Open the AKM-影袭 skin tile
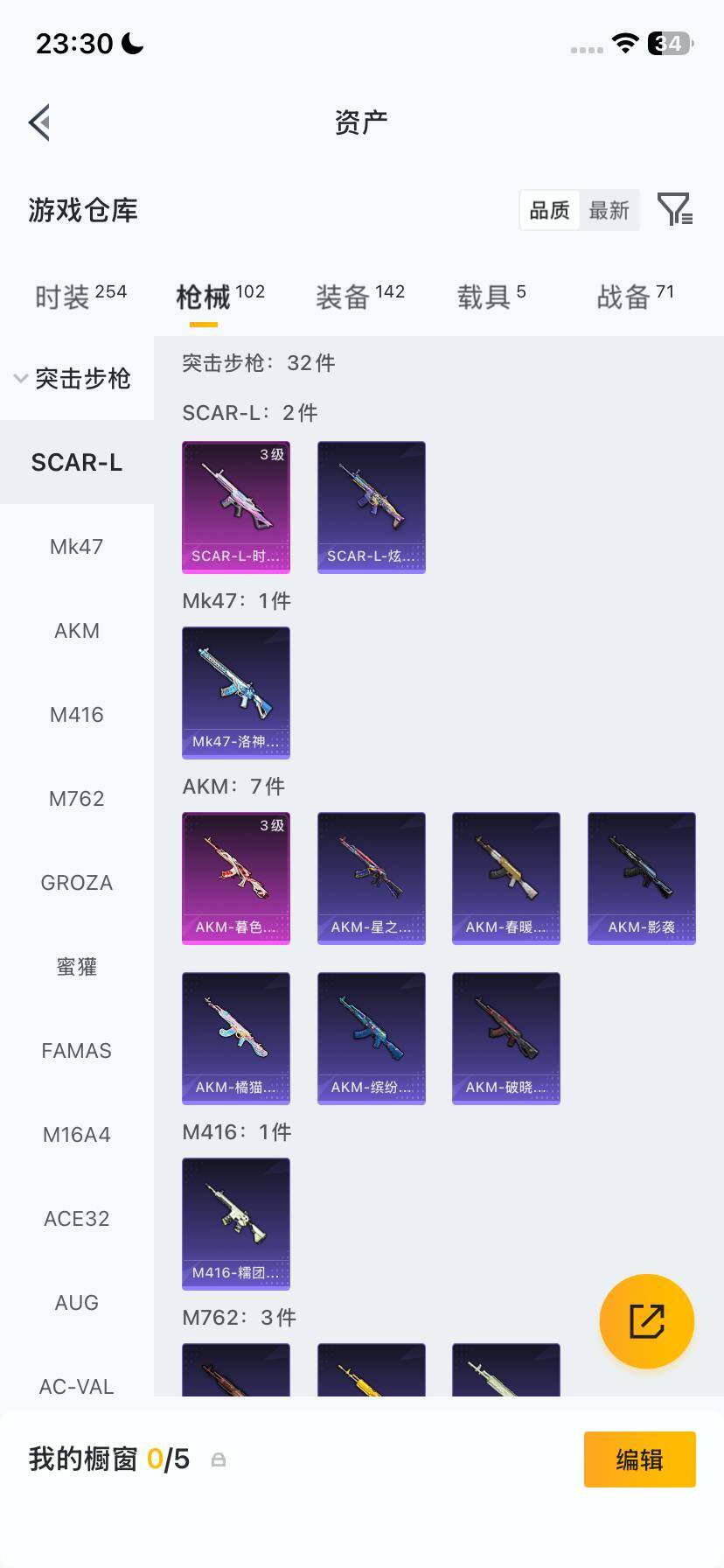The image size is (724, 1568). click(x=642, y=878)
